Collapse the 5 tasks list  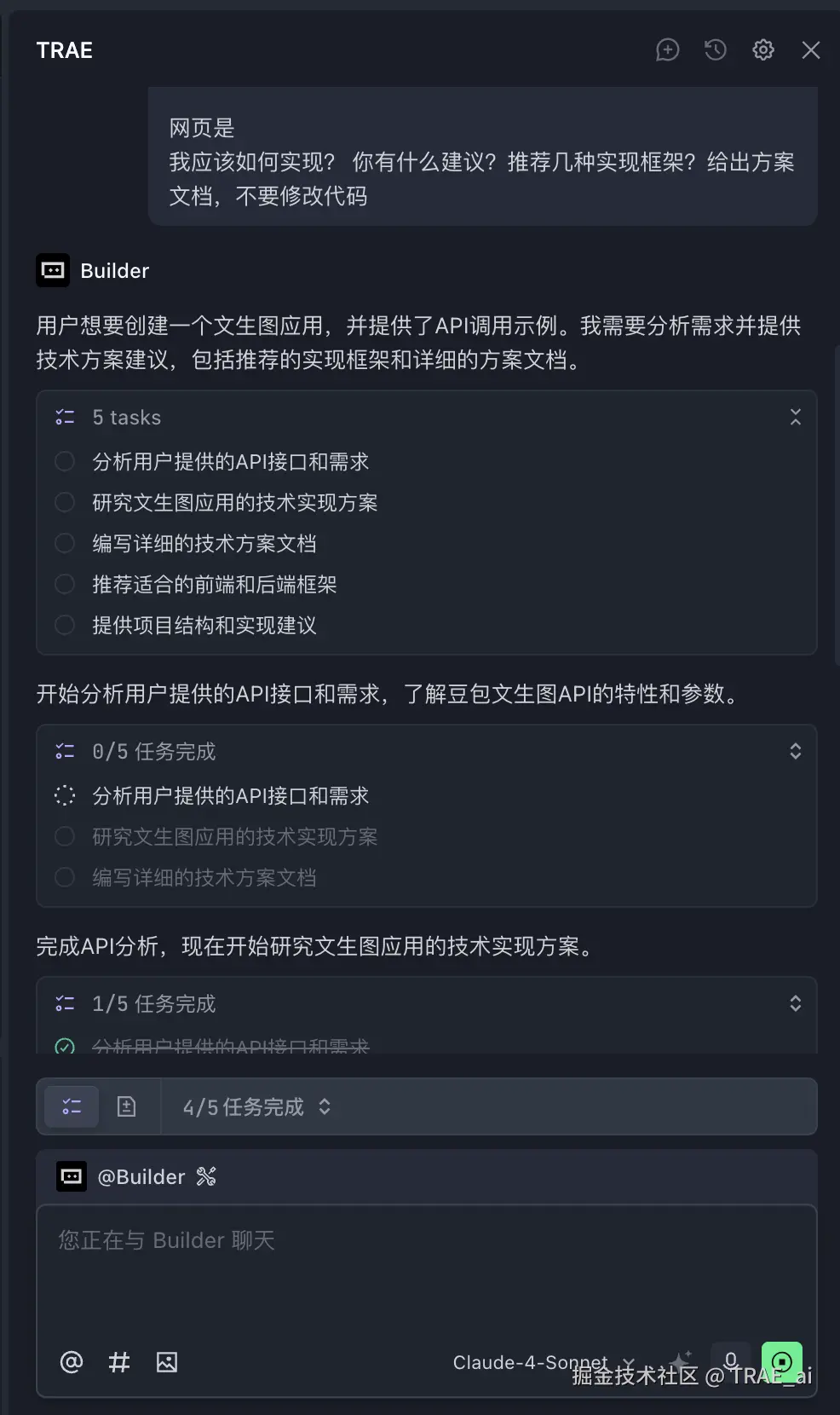tap(795, 417)
